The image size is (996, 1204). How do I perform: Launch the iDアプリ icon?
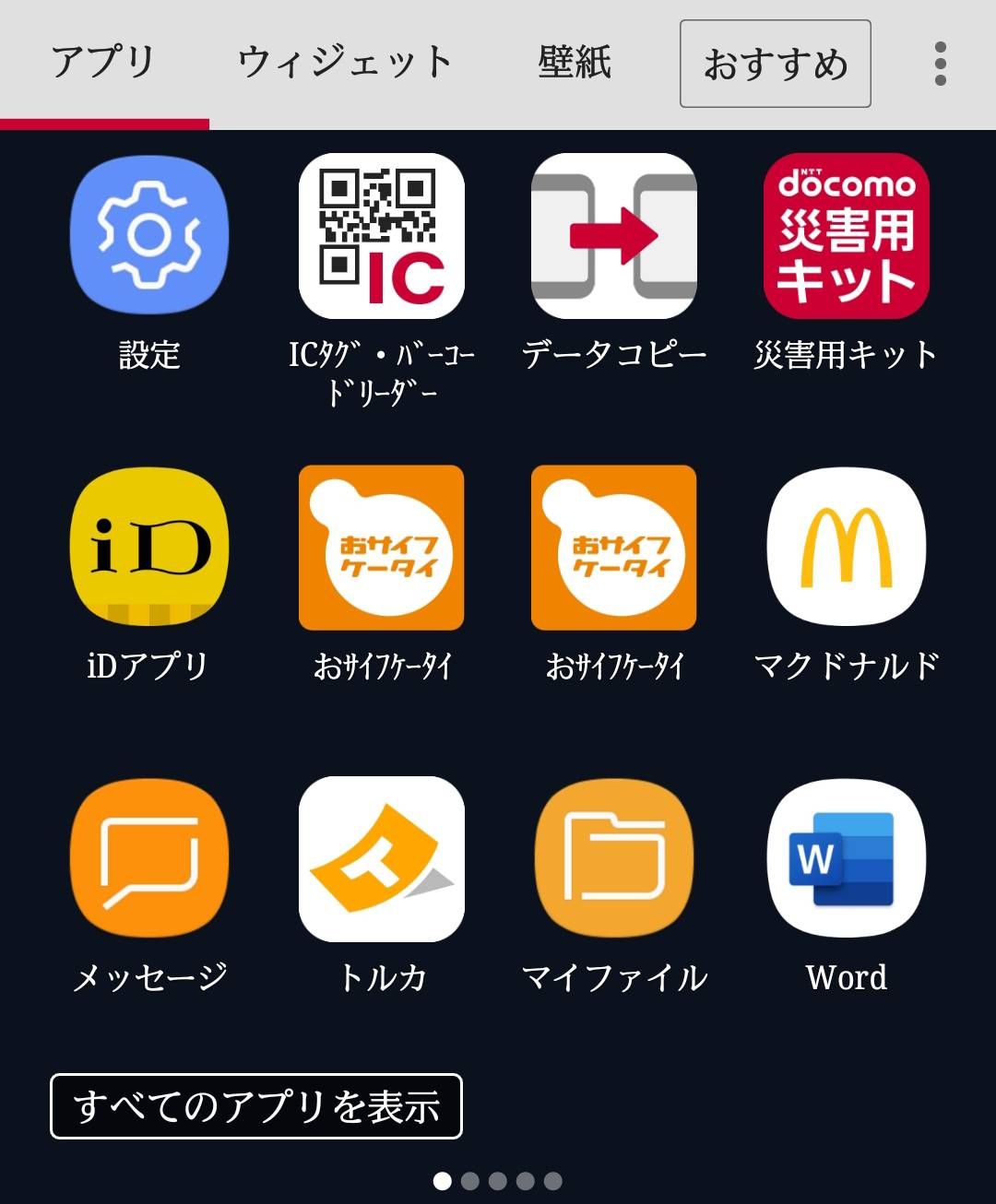(x=149, y=547)
